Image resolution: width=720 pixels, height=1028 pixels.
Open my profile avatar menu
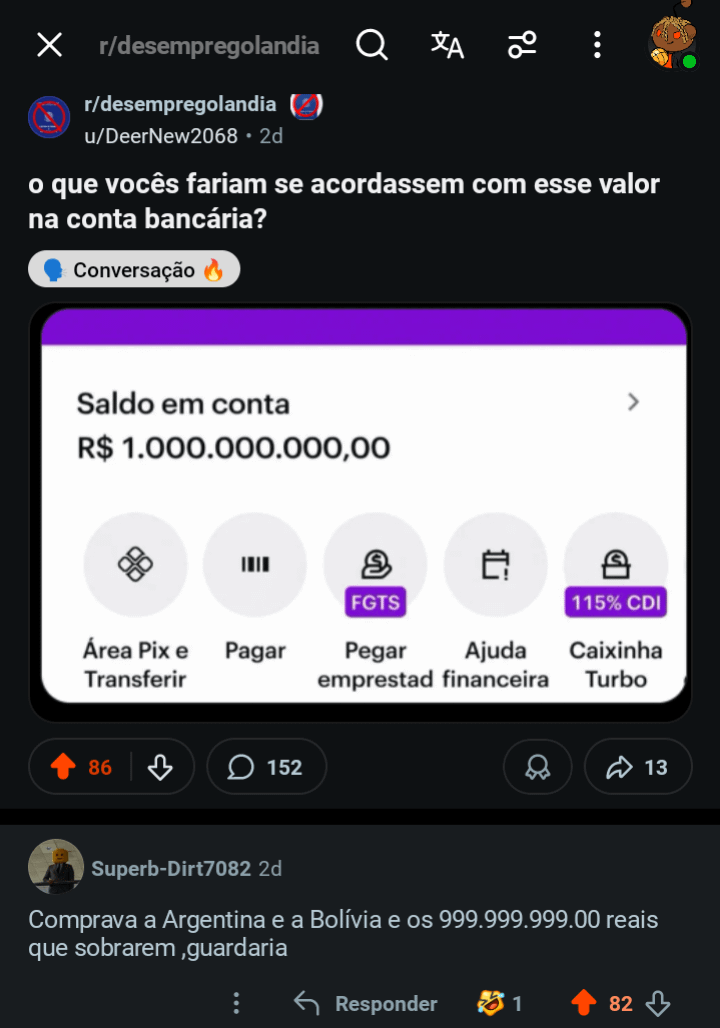point(673,42)
